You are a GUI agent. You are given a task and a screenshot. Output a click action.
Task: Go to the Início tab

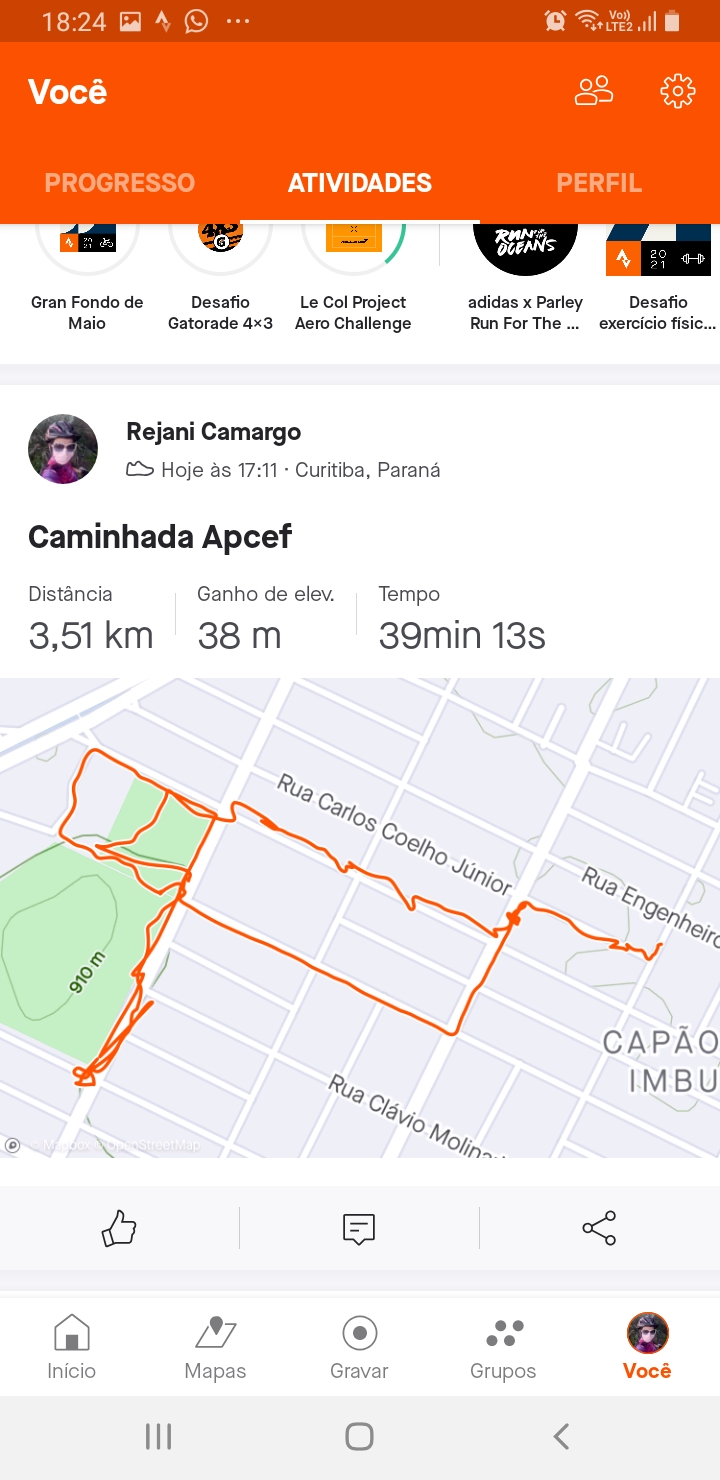coord(72,1347)
